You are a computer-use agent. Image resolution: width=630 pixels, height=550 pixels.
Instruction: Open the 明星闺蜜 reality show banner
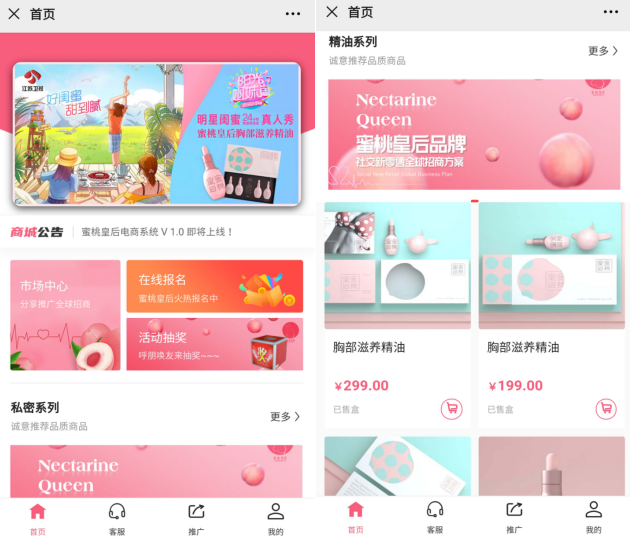pos(156,134)
